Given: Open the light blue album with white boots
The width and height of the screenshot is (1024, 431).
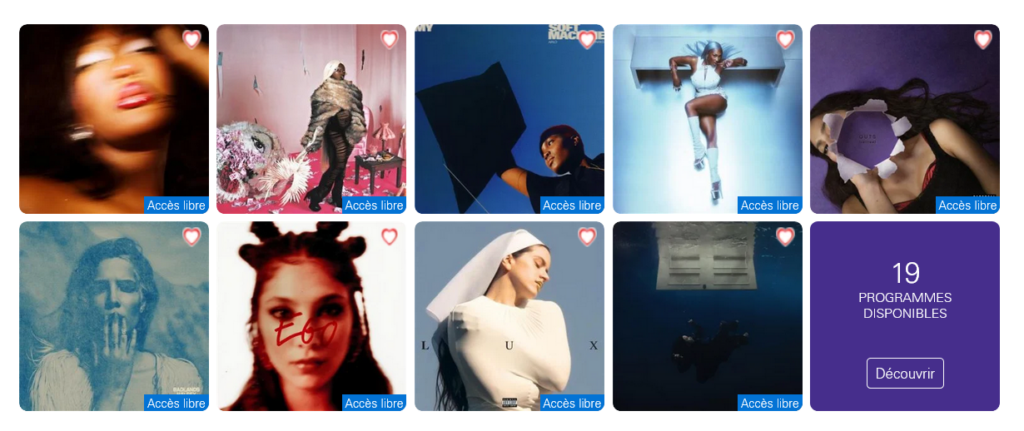Looking at the screenshot, I should tap(707, 119).
